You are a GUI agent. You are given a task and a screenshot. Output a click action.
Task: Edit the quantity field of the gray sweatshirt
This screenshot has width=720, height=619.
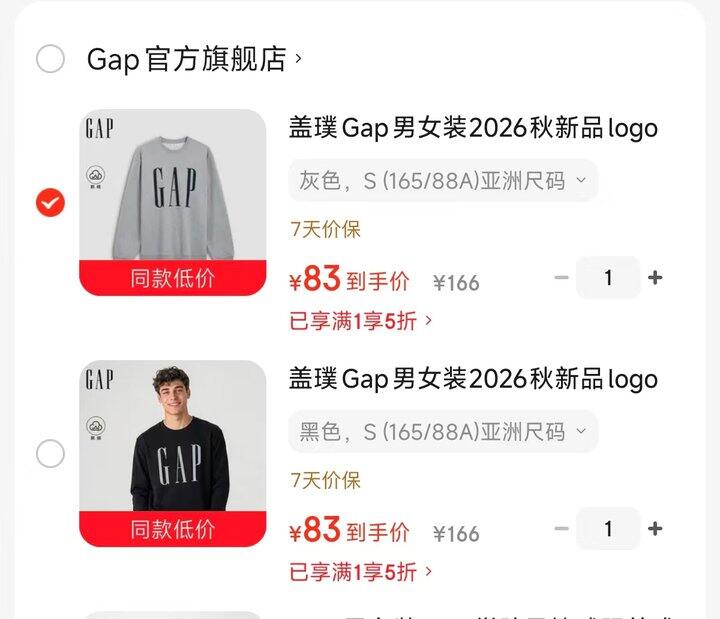coord(608,277)
